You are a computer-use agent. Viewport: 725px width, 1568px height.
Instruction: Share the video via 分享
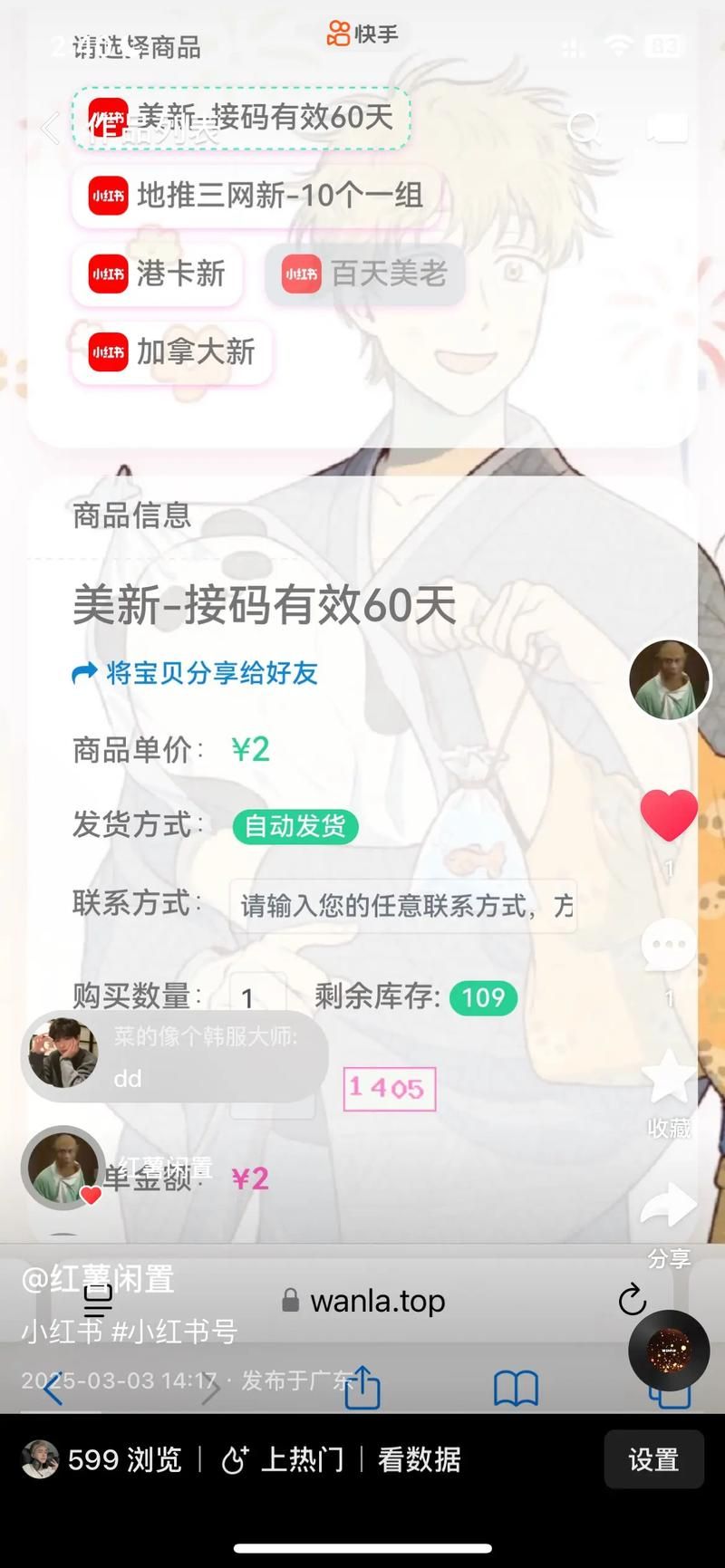pos(669,1207)
